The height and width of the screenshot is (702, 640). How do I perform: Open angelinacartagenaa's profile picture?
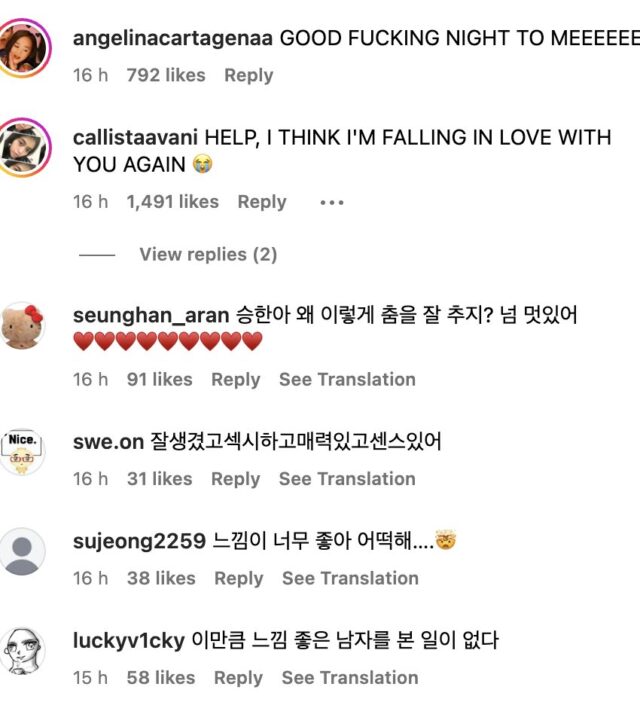(24, 49)
